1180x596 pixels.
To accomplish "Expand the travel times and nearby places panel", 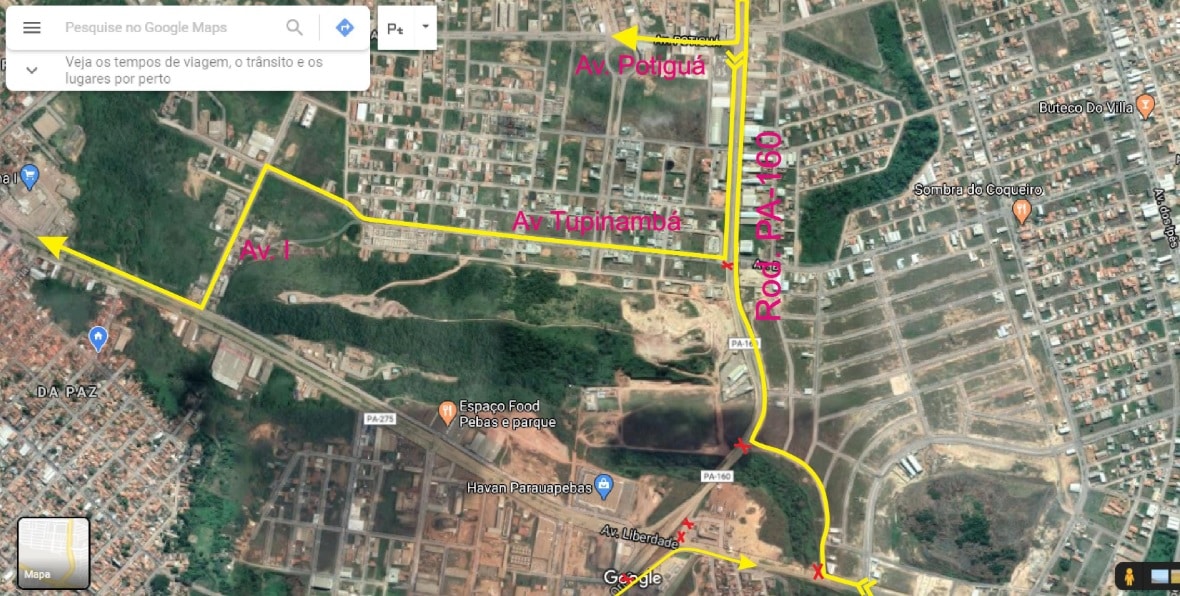I will point(32,70).
